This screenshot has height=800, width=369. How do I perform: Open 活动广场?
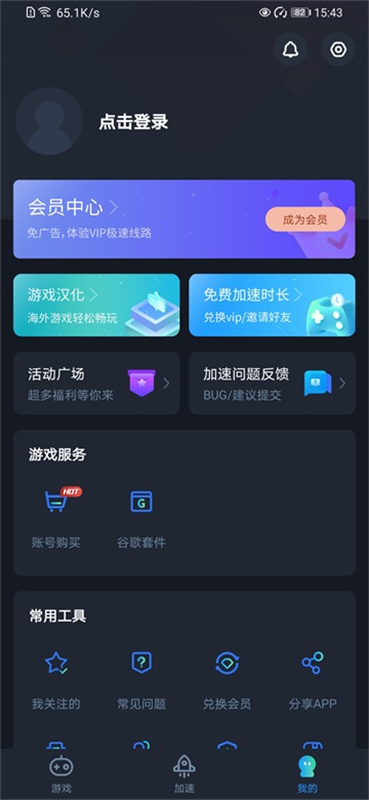[x=96, y=383]
